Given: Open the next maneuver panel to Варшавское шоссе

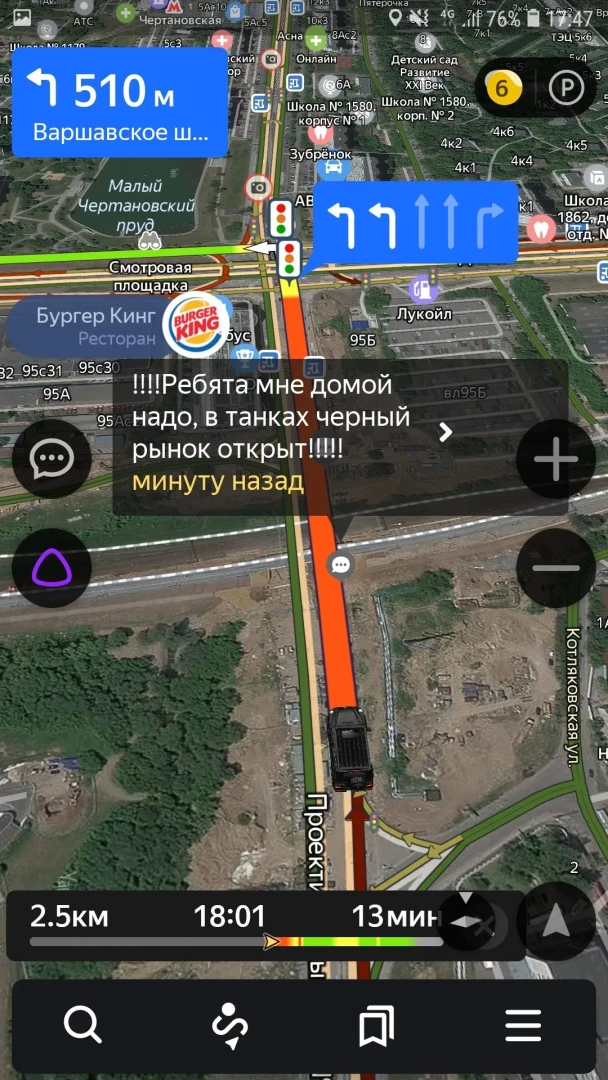Looking at the screenshot, I should coord(120,102).
